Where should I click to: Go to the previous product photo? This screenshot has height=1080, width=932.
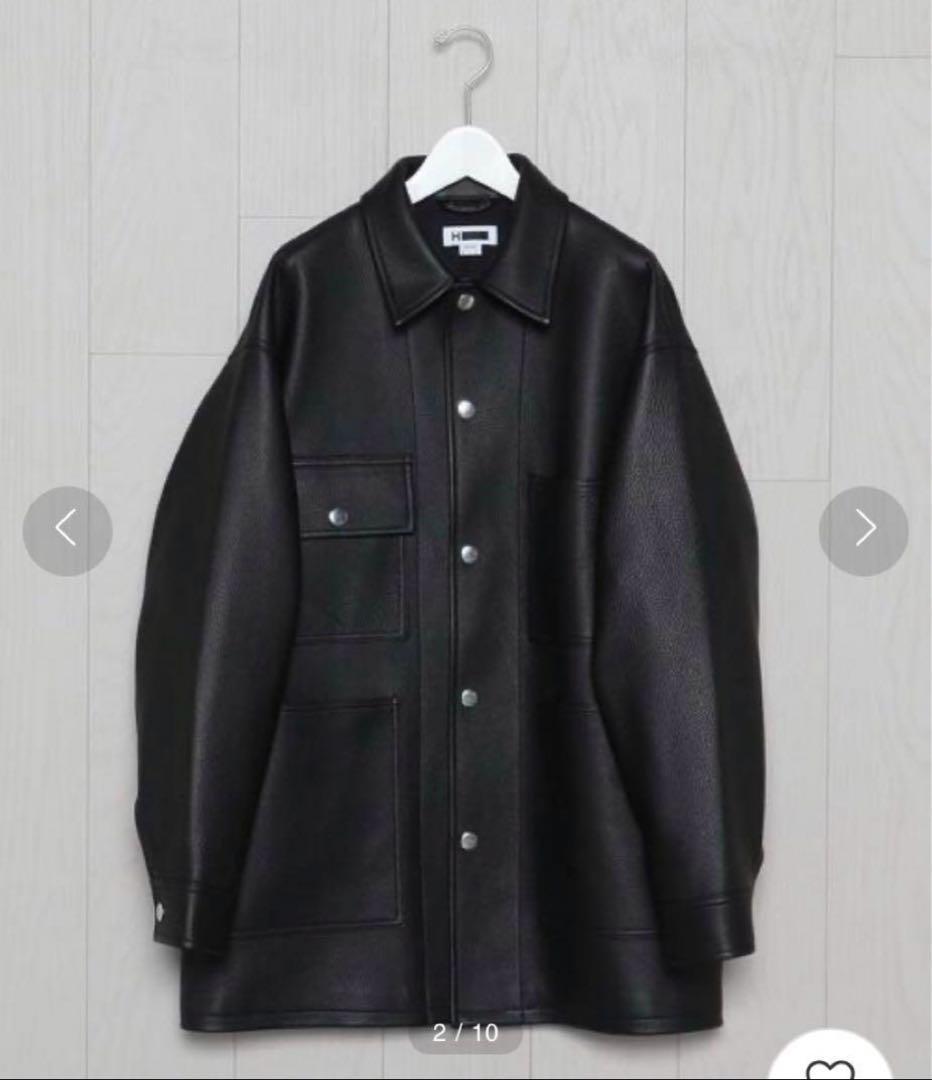[67, 531]
